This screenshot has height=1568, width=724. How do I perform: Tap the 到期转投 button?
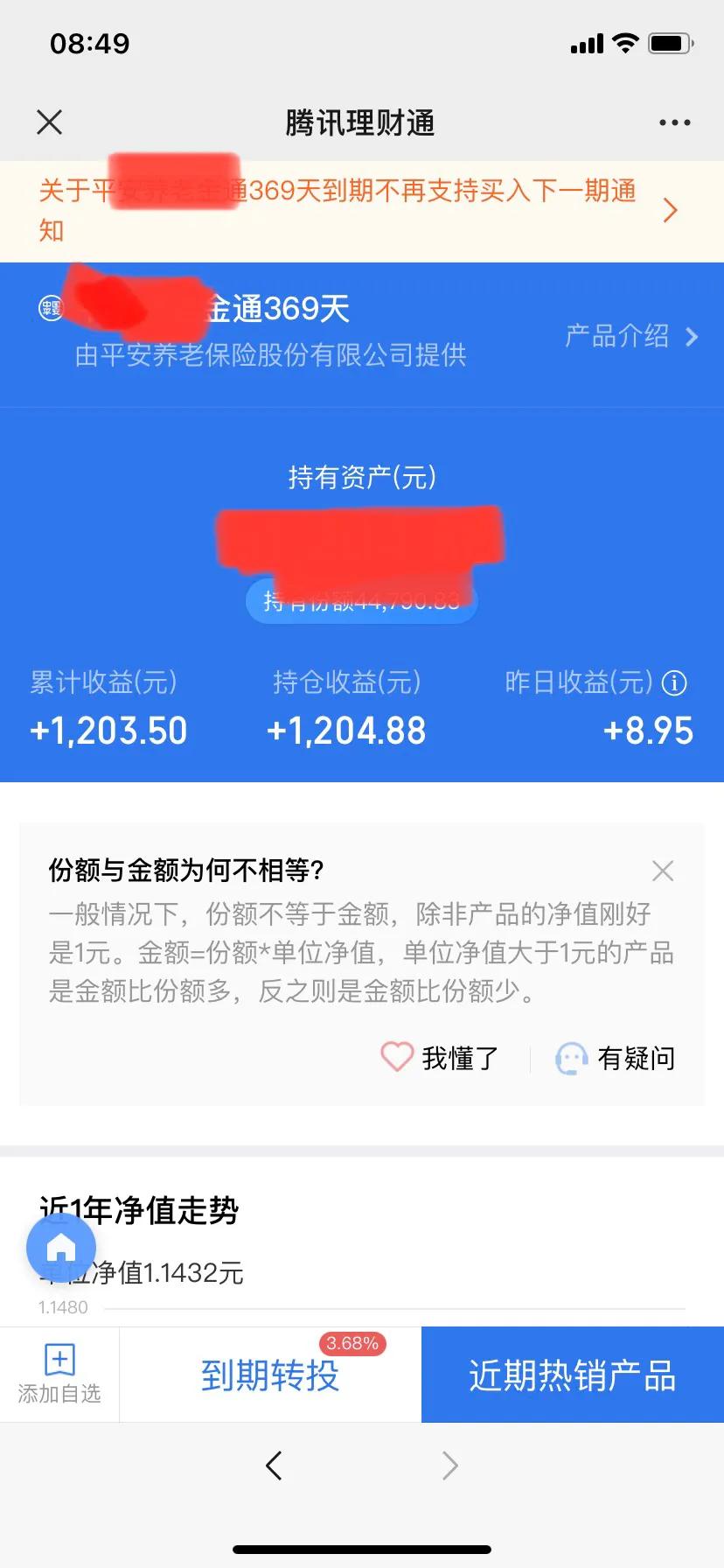[271, 1375]
